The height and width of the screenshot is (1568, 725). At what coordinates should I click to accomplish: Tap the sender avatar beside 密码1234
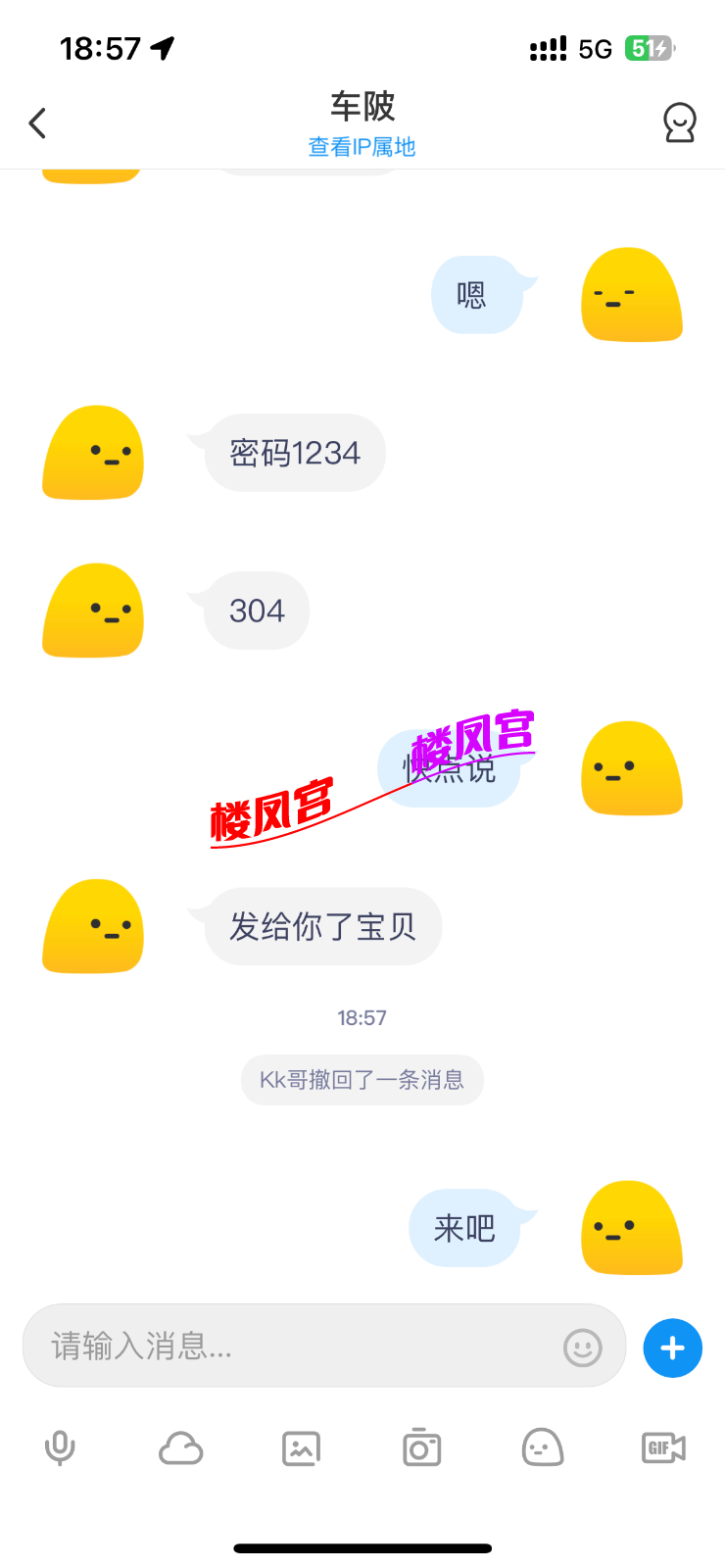tap(93, 453)
